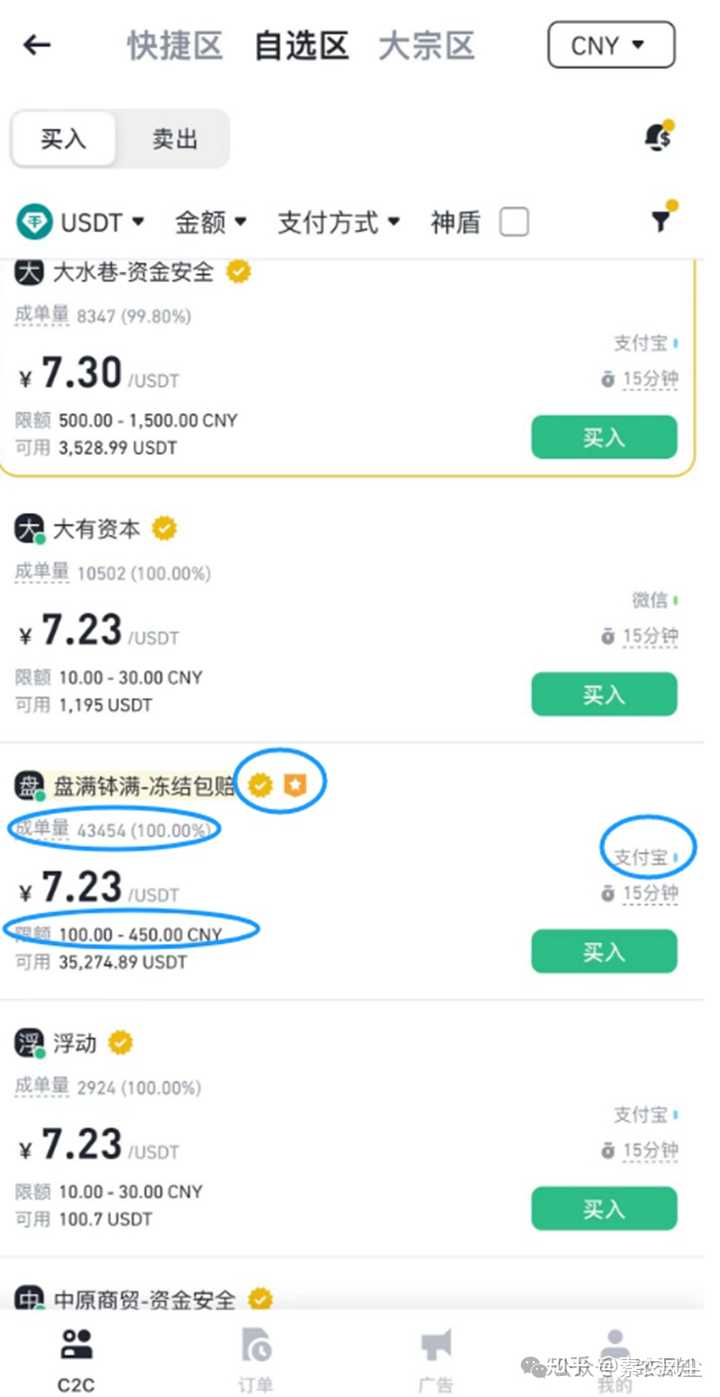Click the back arrow at top left

[35, 45]
